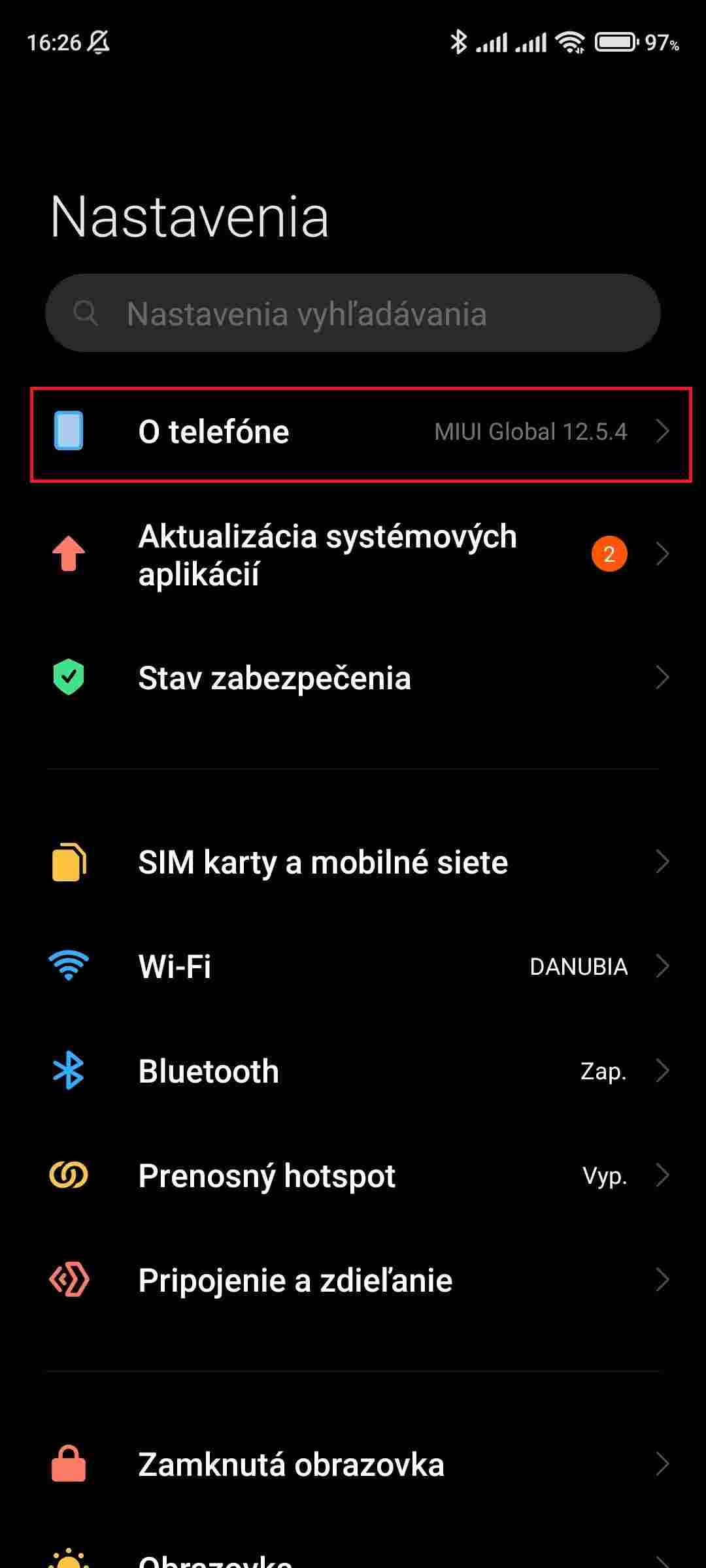
Task: Open Zamknutá obrazovka settings
Action: coord(353,1465)
